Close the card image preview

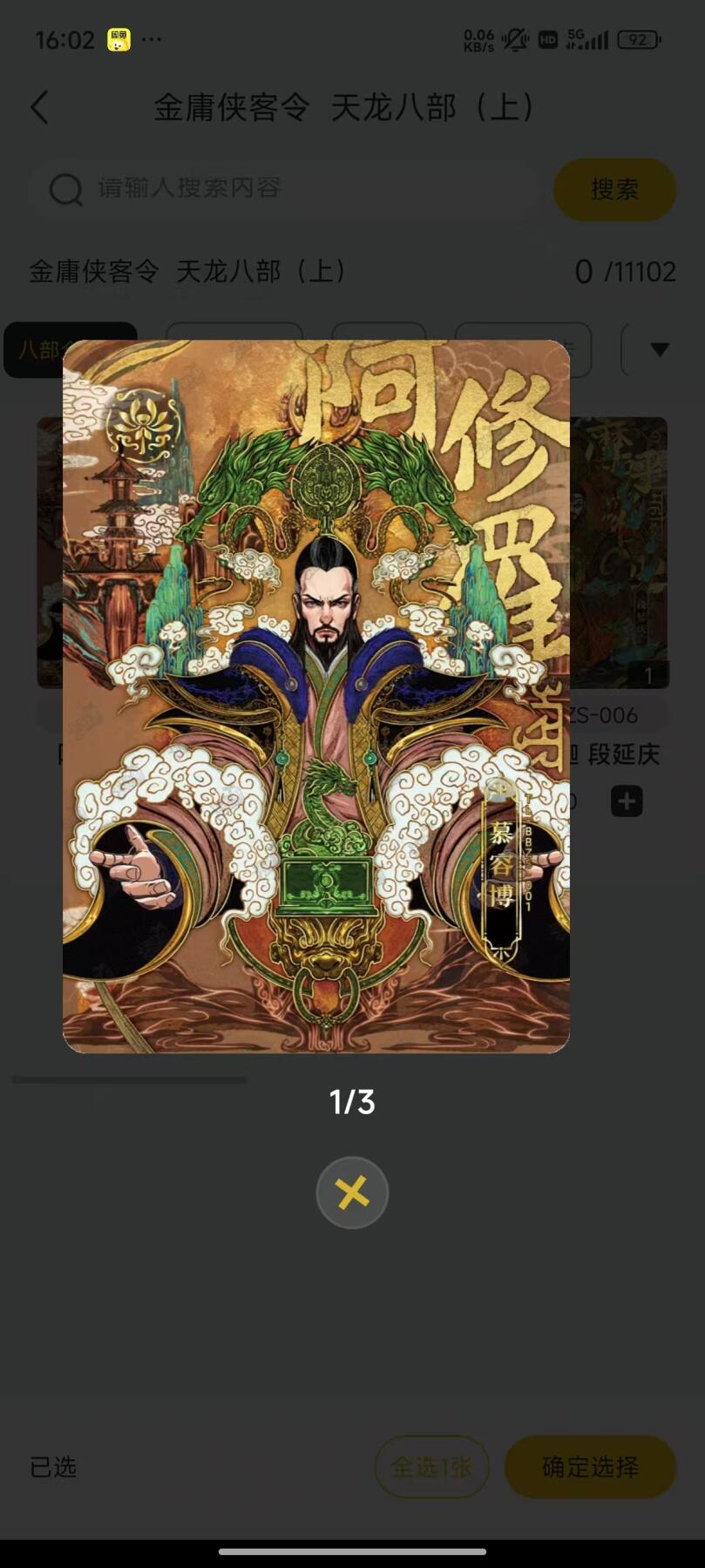click(x=352, y=1193)
